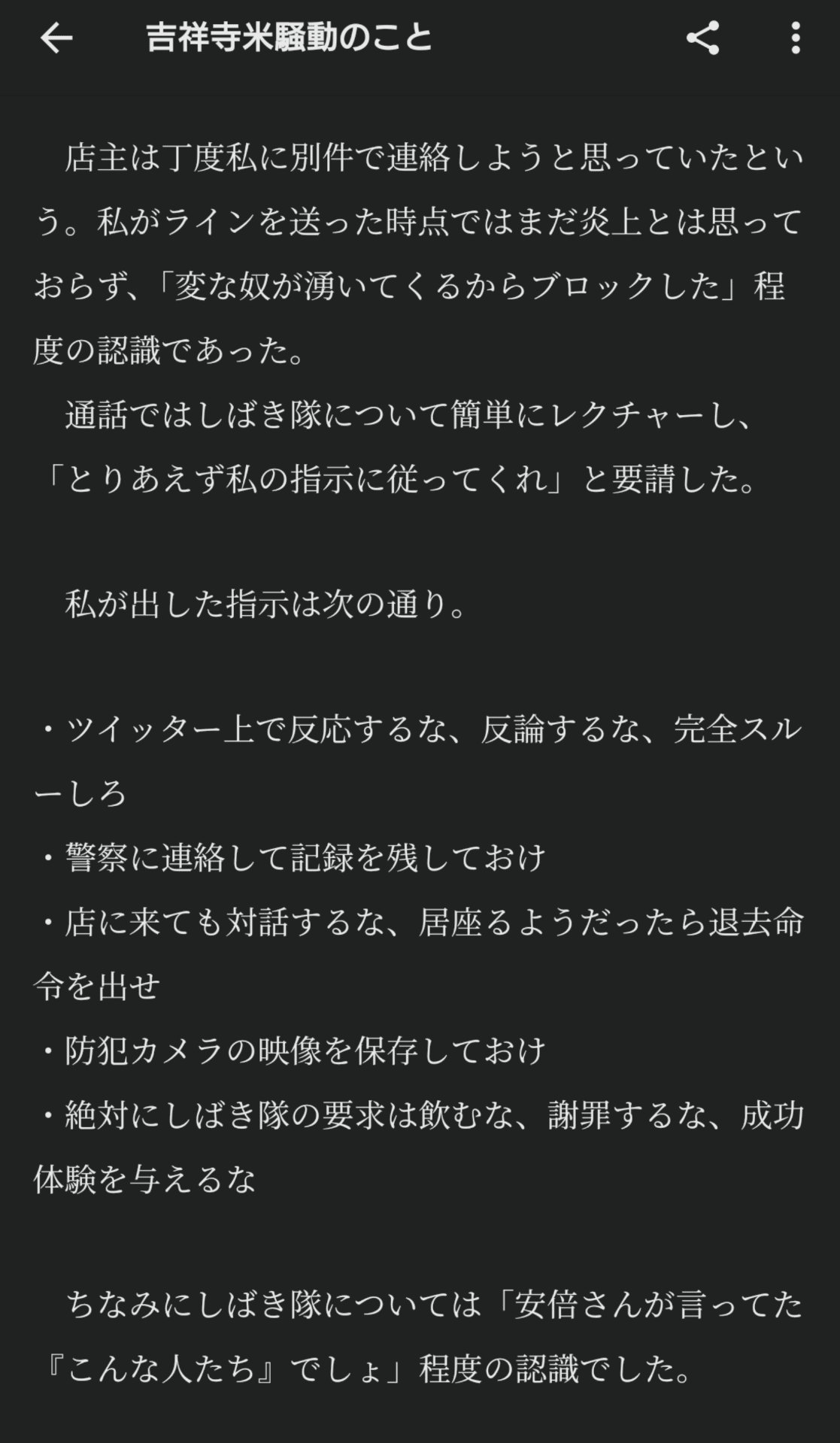Share this article

(703, 38)
